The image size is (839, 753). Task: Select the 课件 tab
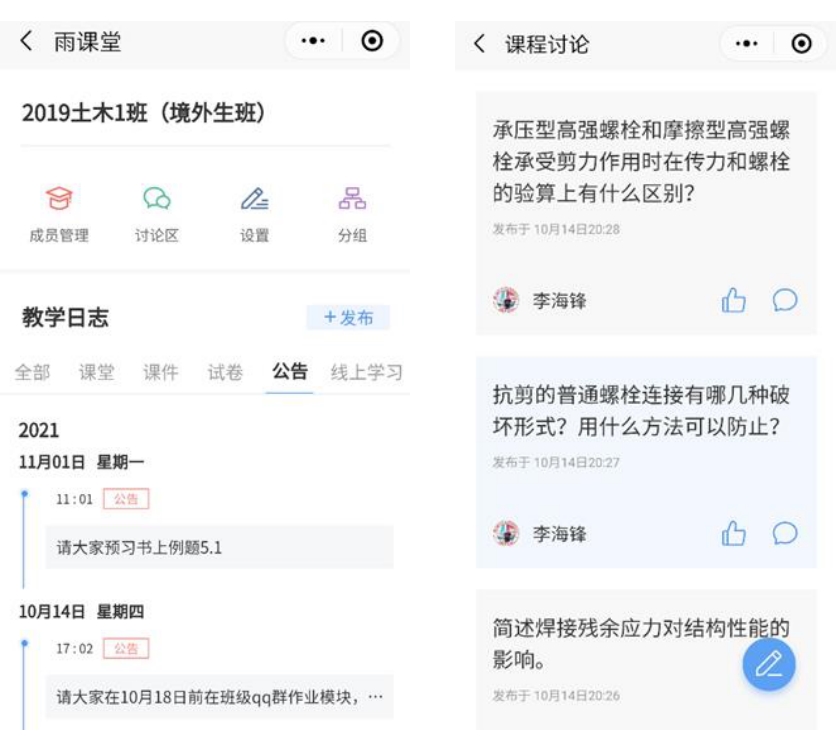click(x=160, y=372)
